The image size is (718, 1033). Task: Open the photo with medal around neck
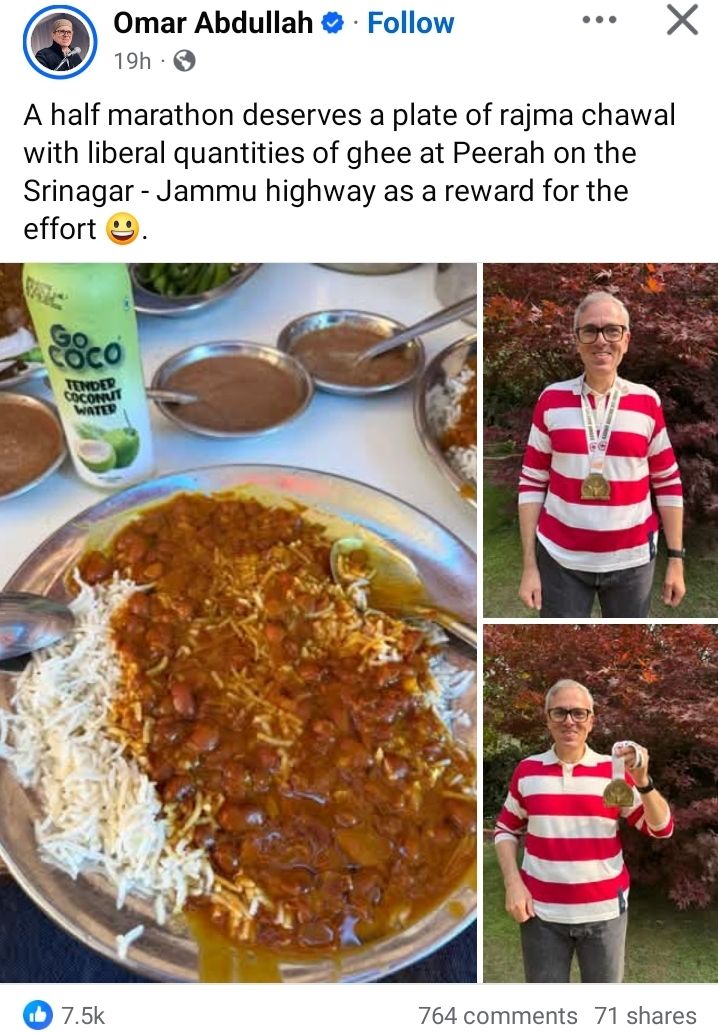click(600, 440)
